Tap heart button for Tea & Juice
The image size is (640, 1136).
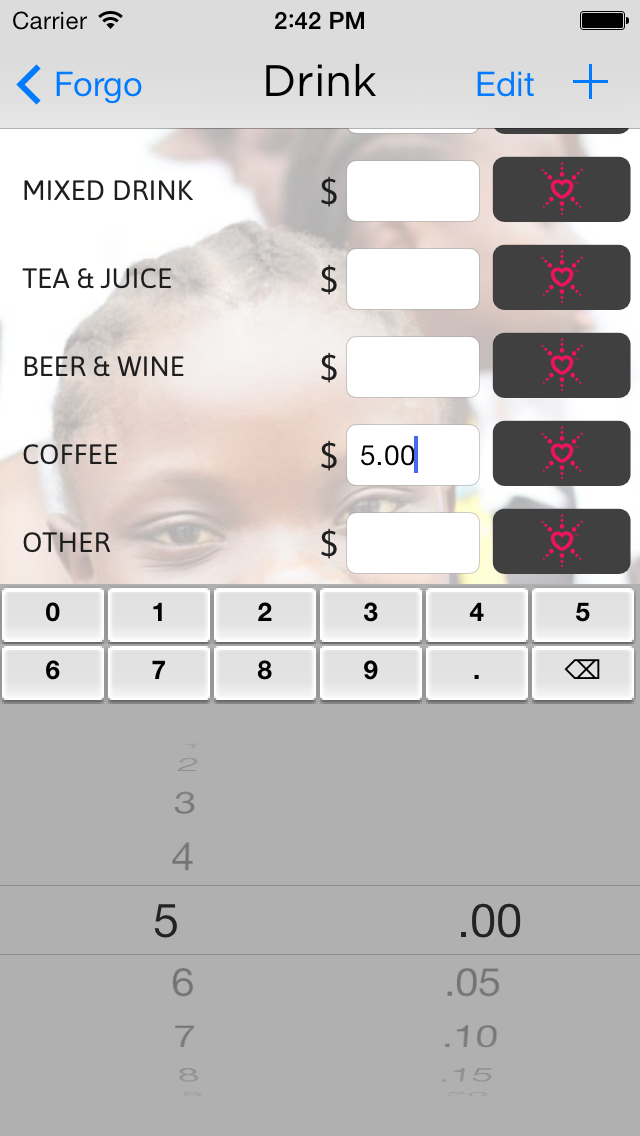(562, 277)
